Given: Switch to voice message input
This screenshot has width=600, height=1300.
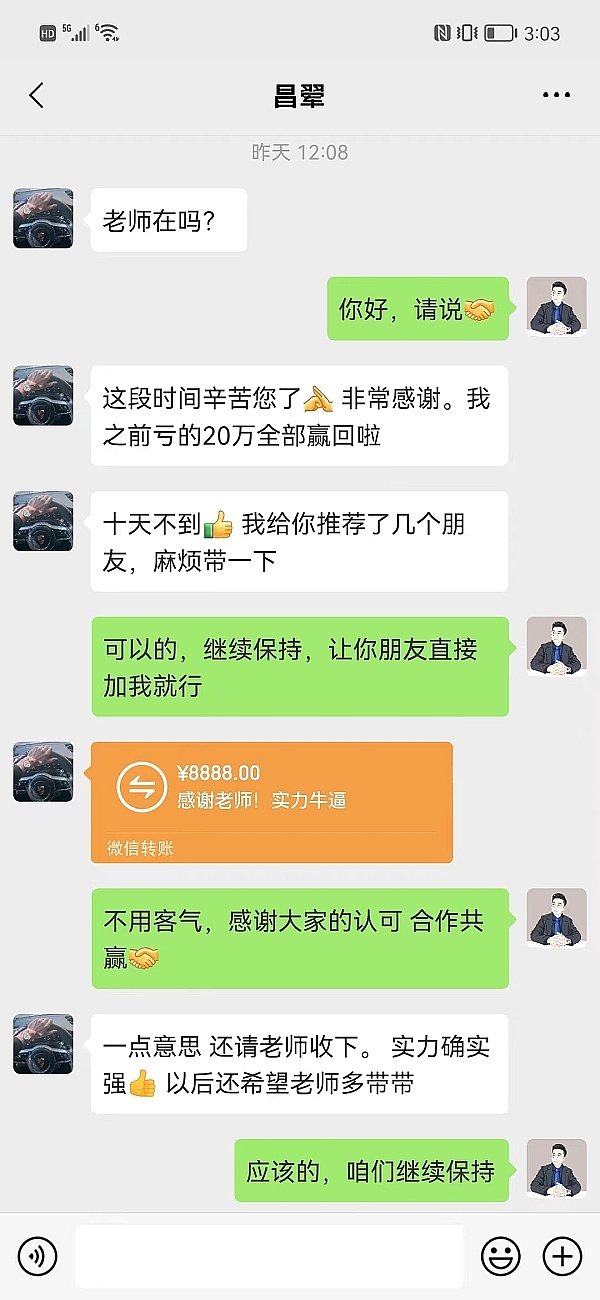Looking at the screenshot, I should pyautogui.click(x=38, y=1256).
